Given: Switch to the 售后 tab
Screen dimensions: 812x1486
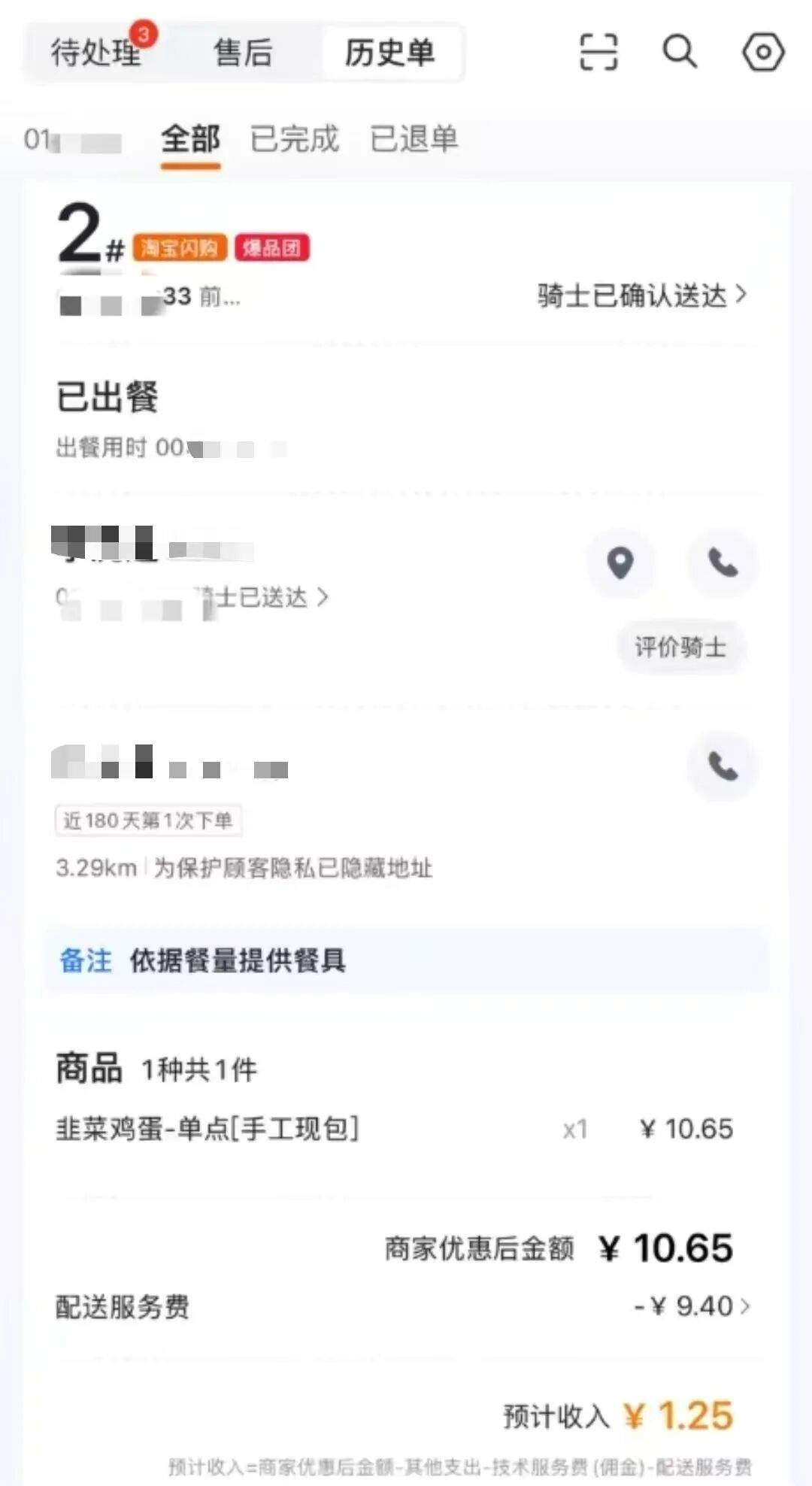Looking at the screenshot, I should [242, 53].
